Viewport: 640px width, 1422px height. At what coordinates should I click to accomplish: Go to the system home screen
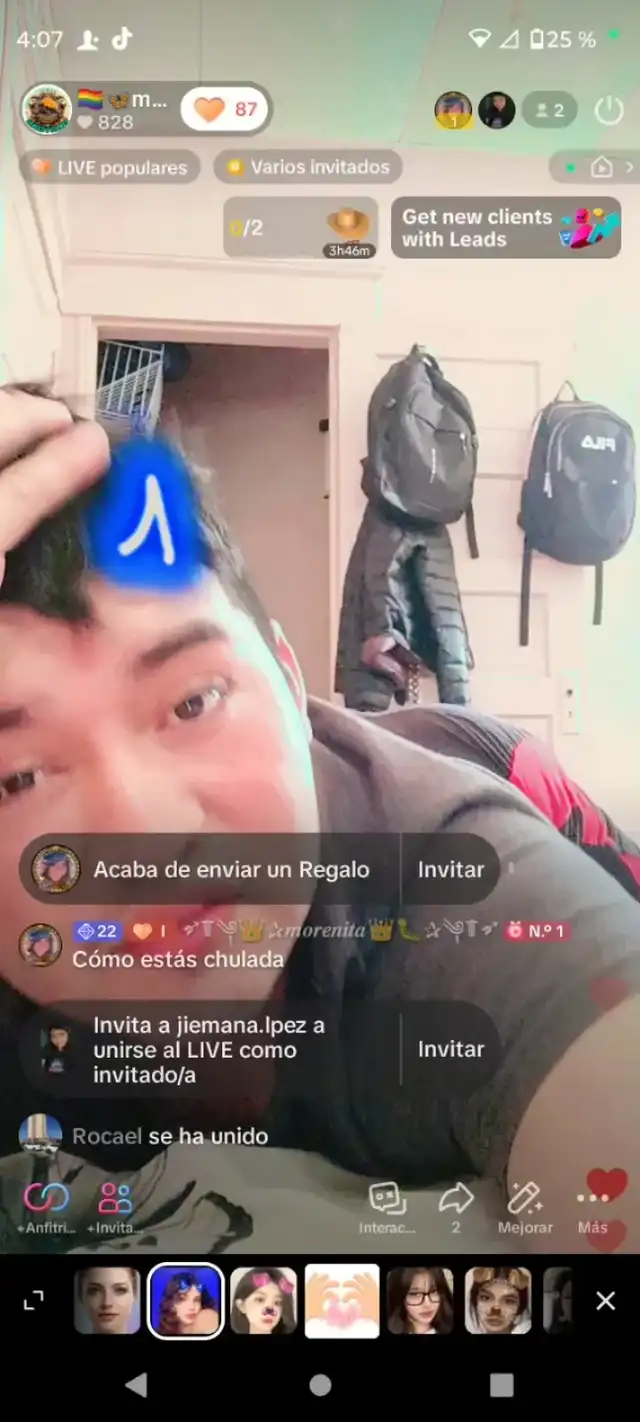(x=320, y=1385)
